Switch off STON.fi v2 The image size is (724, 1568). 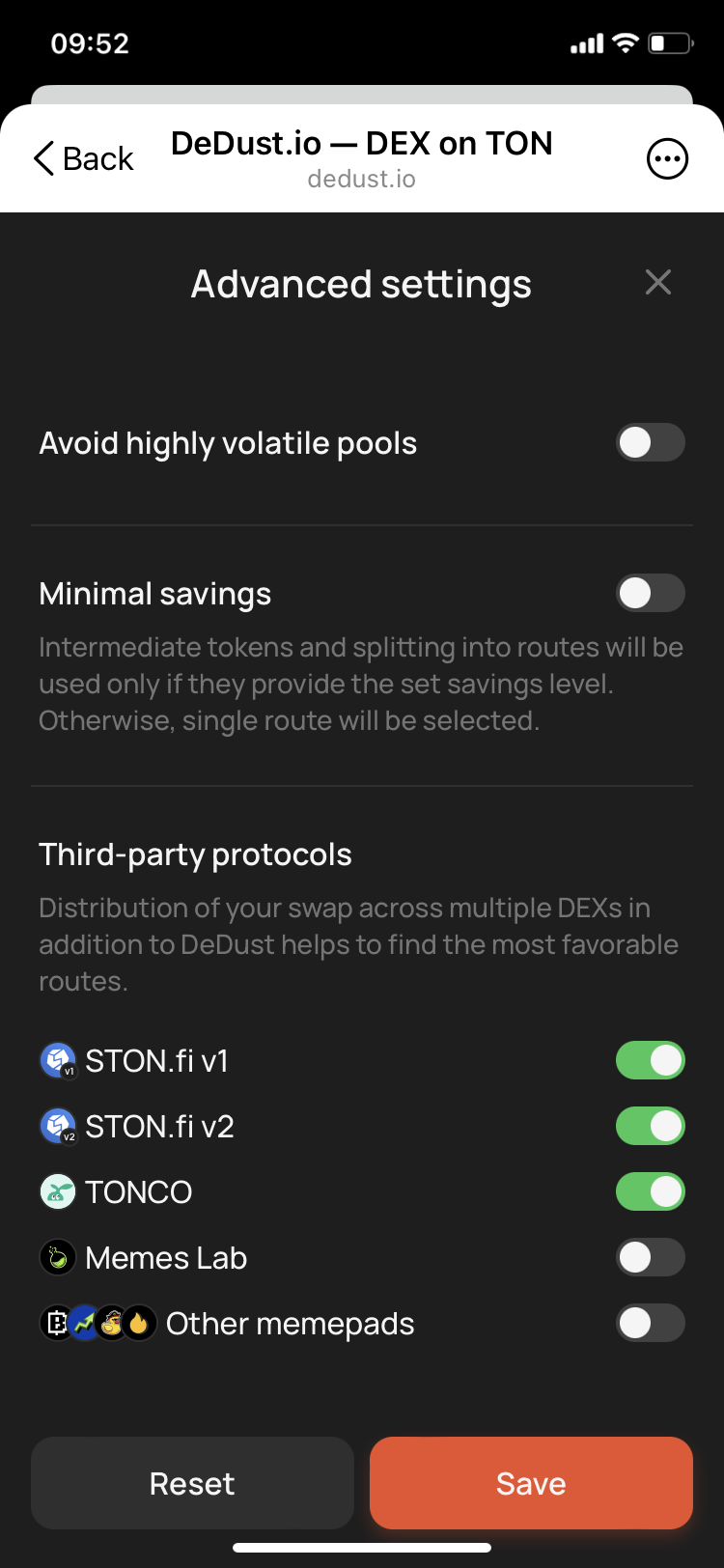pos(651,1127)
